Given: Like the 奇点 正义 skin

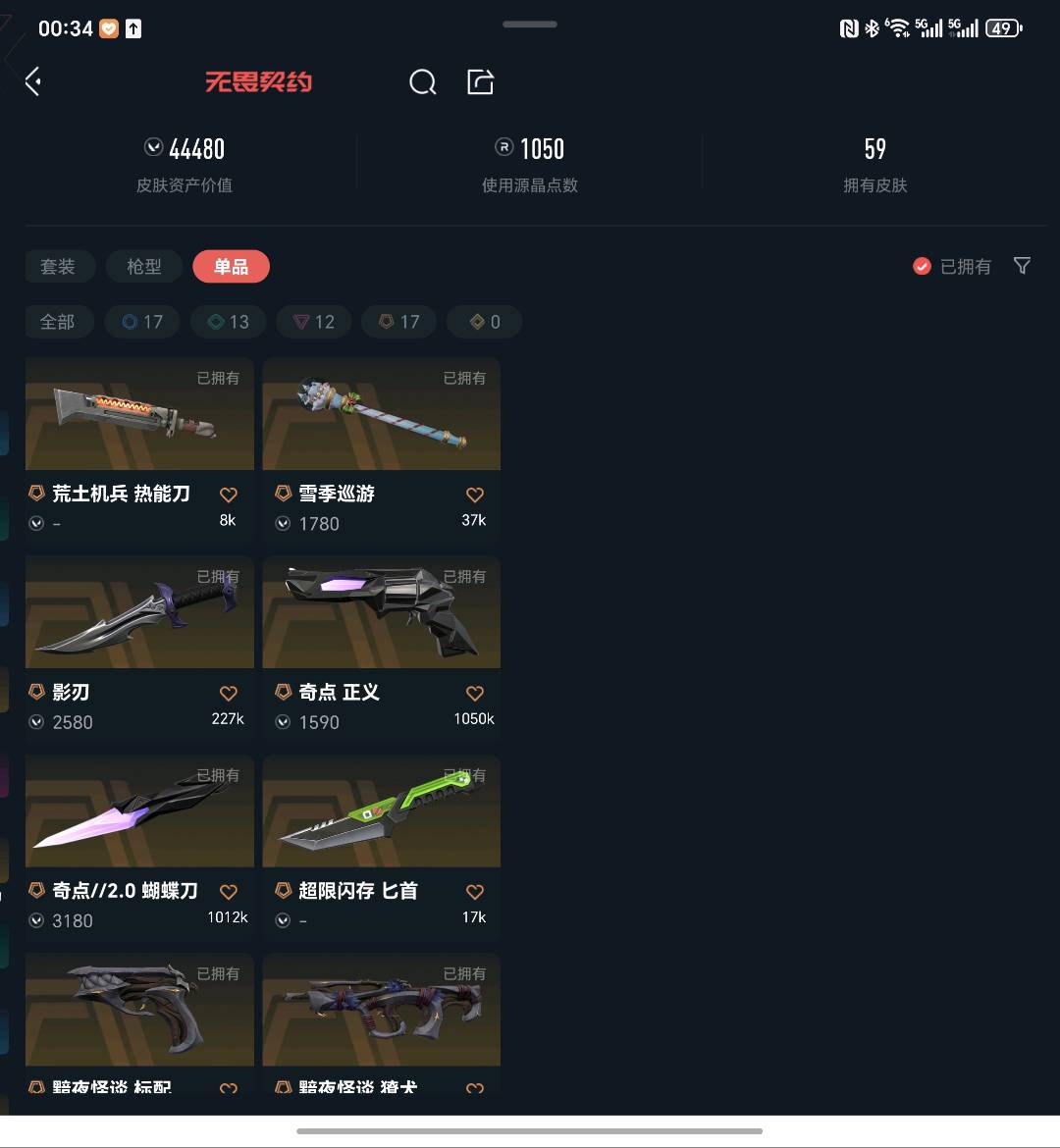Looking at the screenshot, I should tap(475, 694).
